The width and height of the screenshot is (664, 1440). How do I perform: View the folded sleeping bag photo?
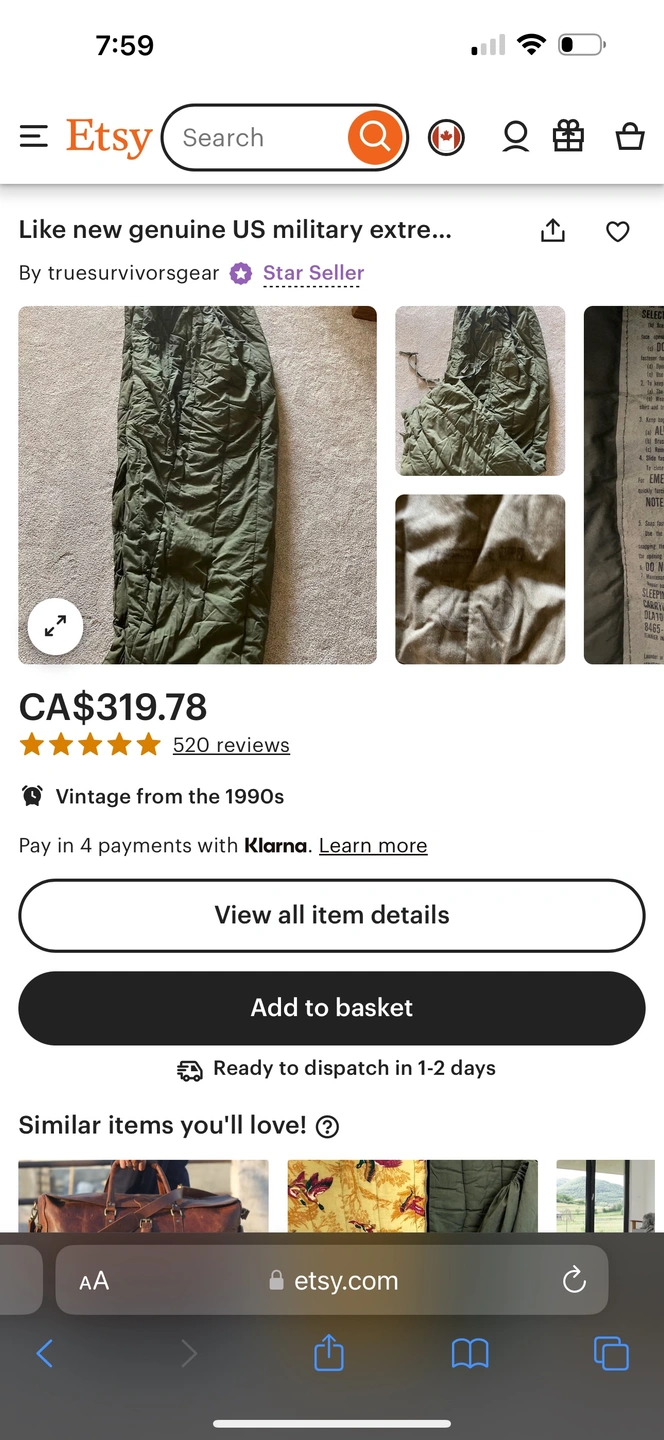click(x=480, y=391)
